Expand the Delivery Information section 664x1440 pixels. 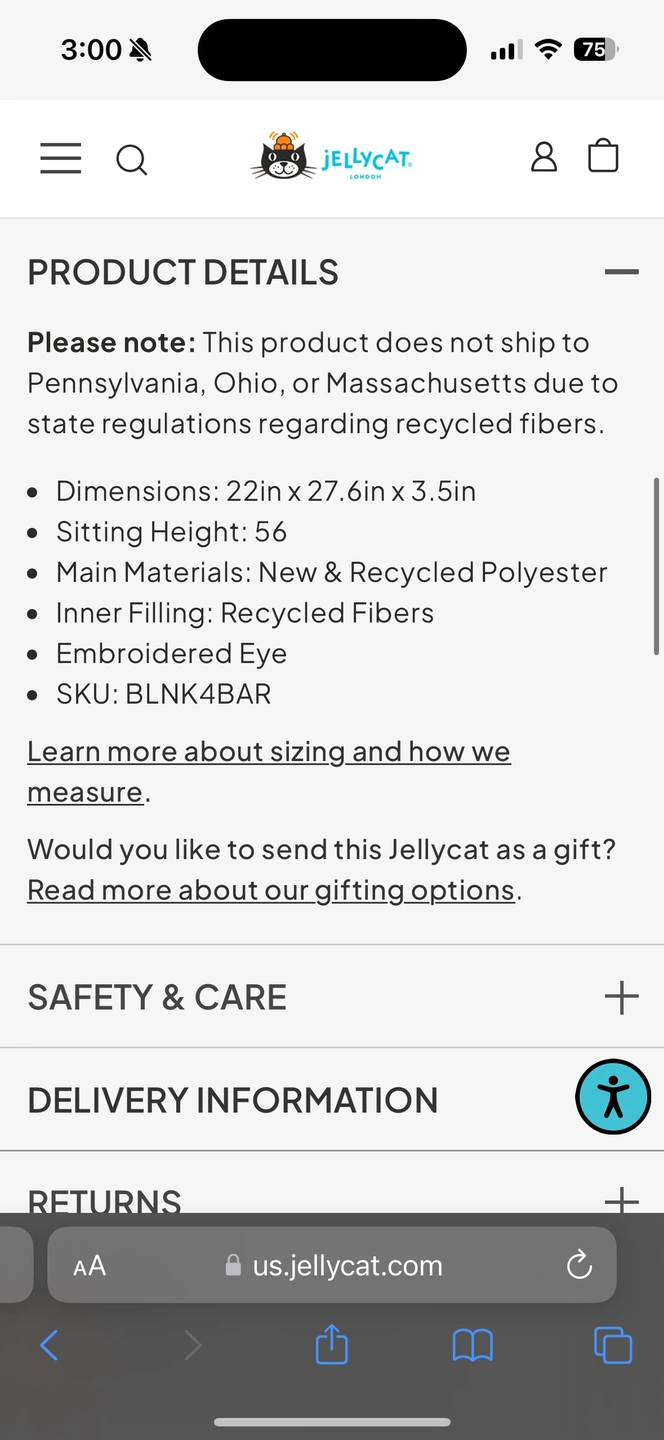[x=332, y=1100]
